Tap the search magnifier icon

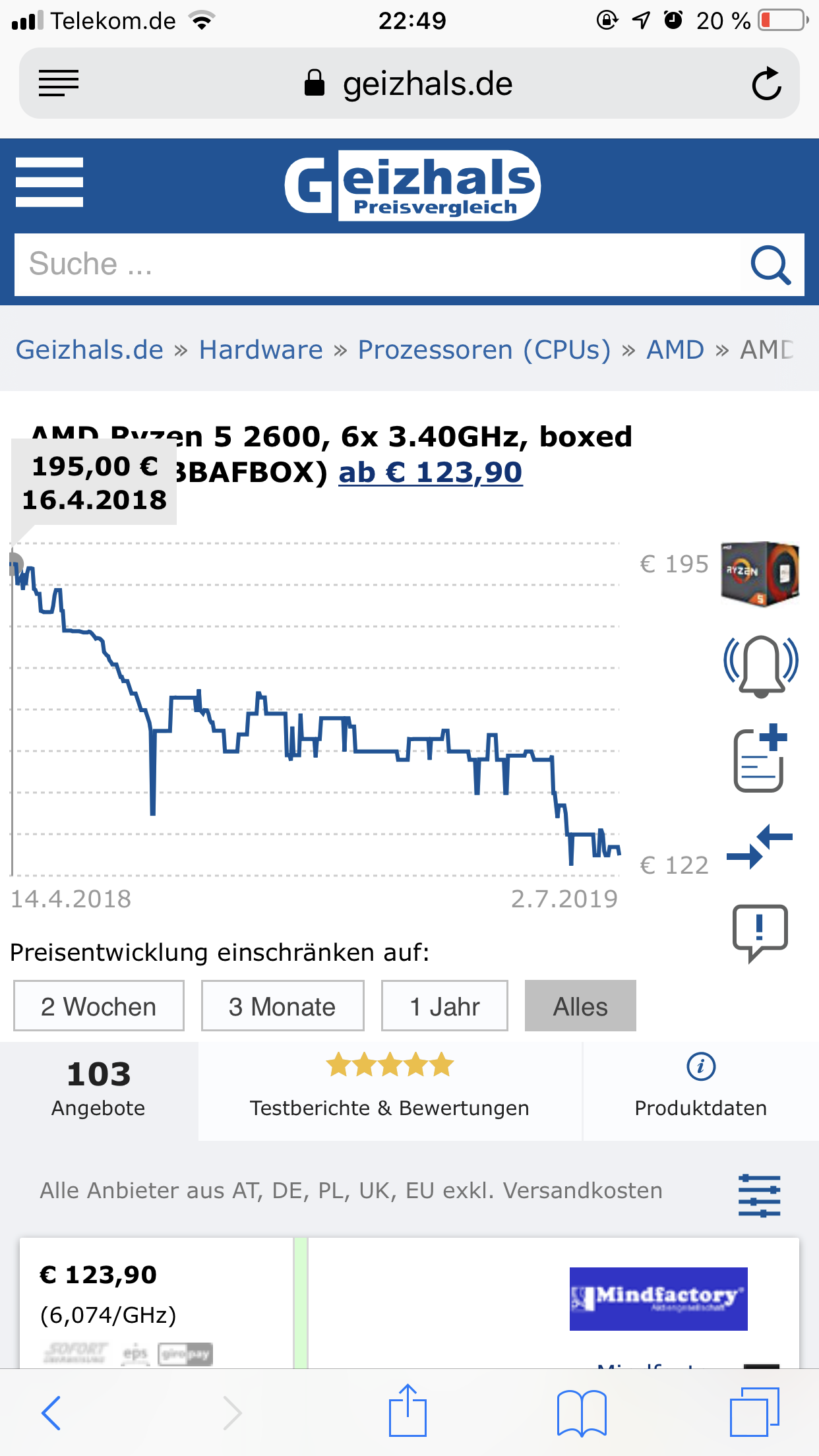pyautogui.click(x=770, y=265)
